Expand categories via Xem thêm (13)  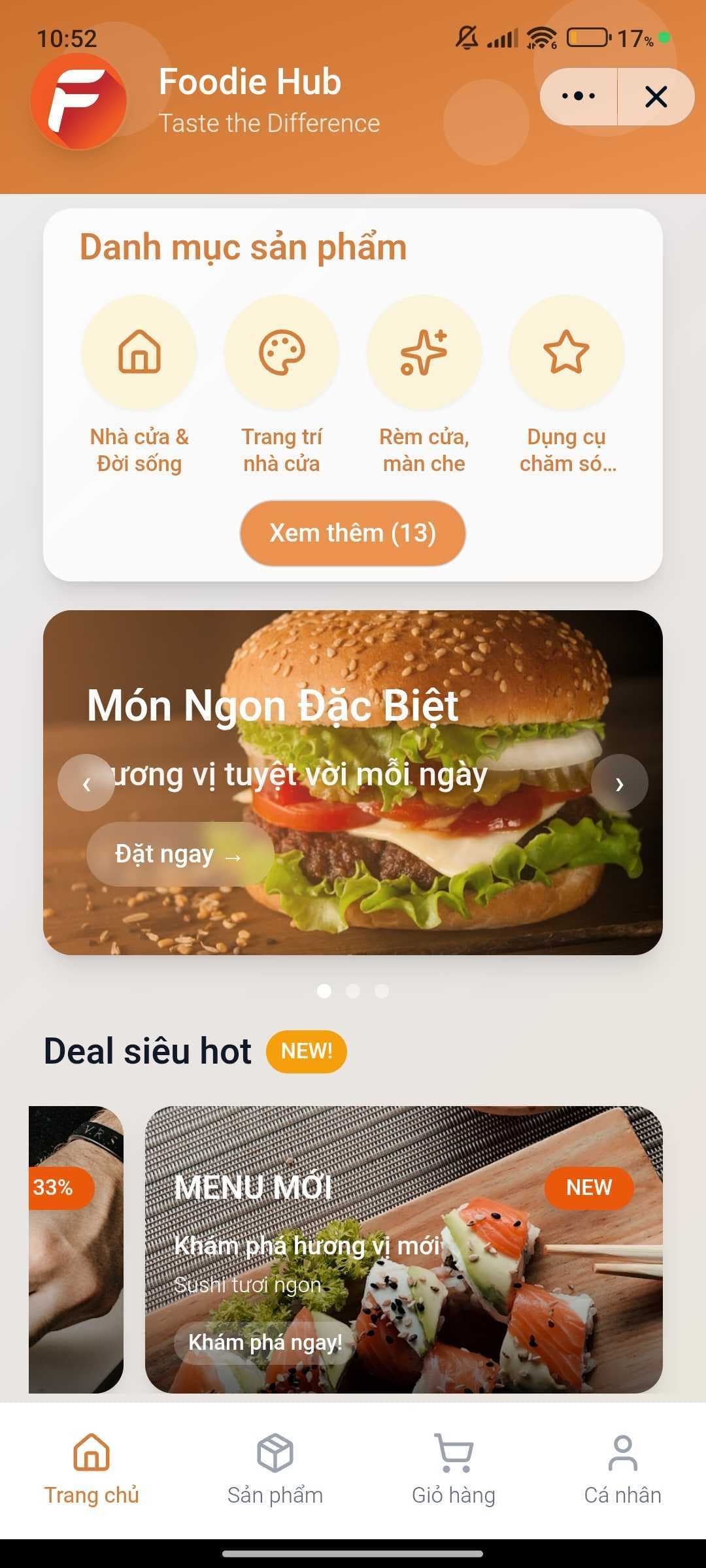tap(352, 533)
